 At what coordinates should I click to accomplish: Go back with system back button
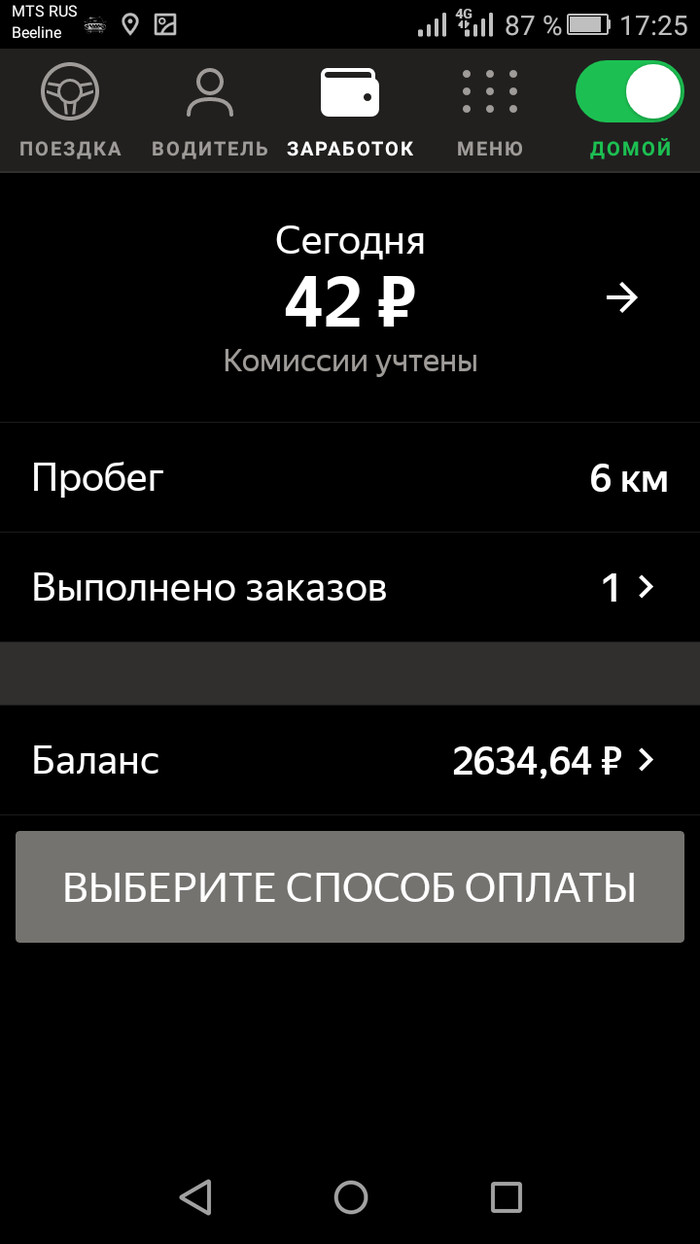tap(195, 1197)
